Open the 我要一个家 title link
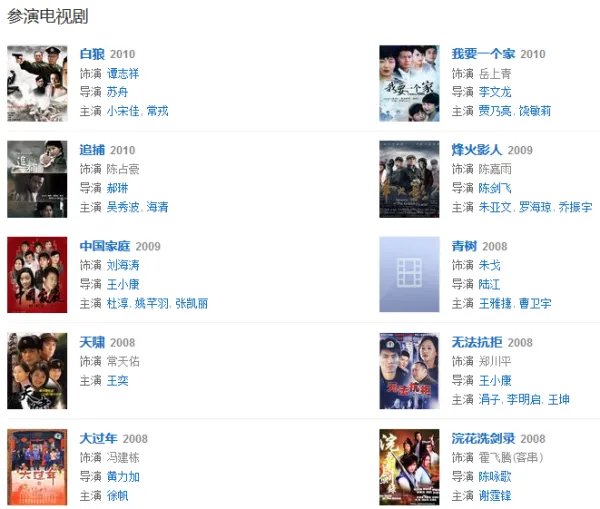The image size is (600, 509). click(x=482, y=54)
